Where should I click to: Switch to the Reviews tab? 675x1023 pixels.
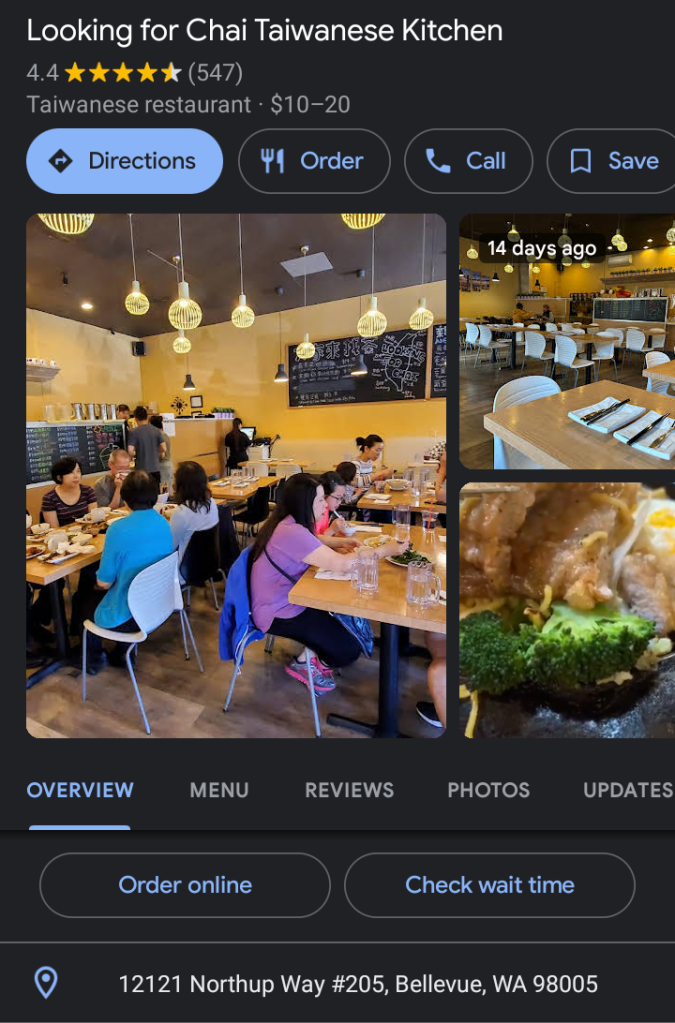349,790
